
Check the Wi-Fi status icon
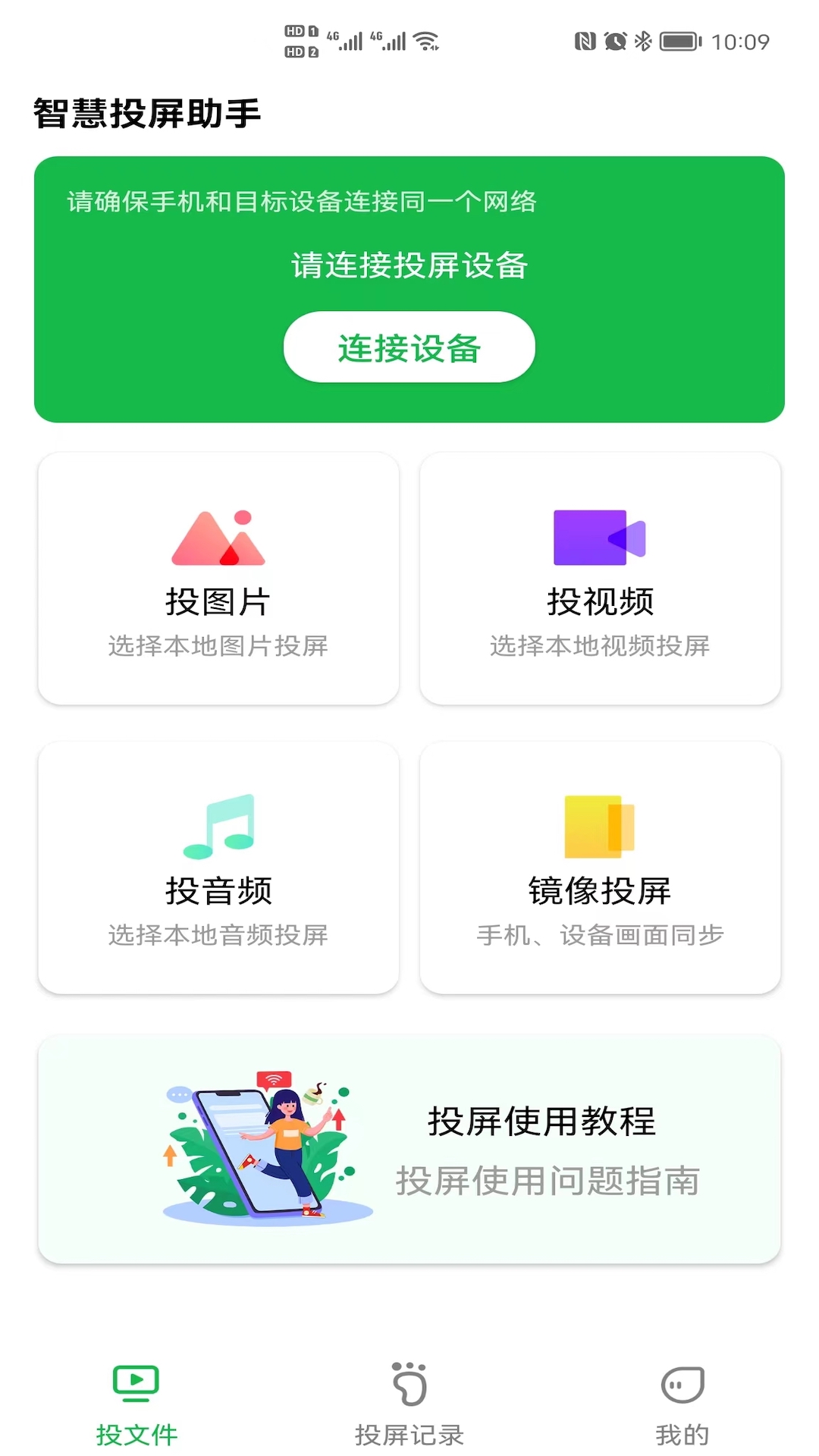pos(425,42)
